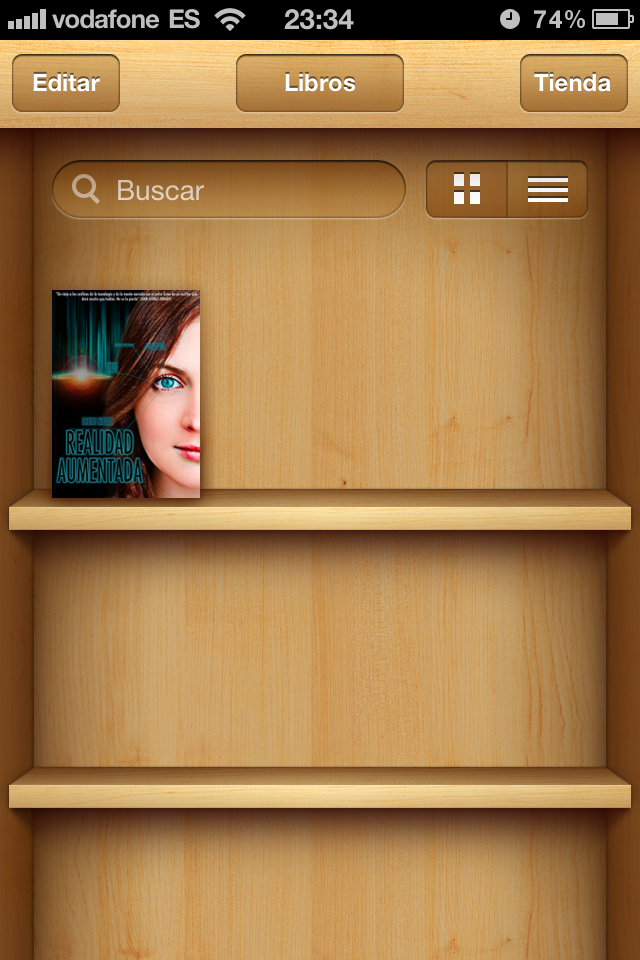Viewport: 640px width, 960px height.
Task: Switch to grid bookshelf view
Action: click(467, 189)
